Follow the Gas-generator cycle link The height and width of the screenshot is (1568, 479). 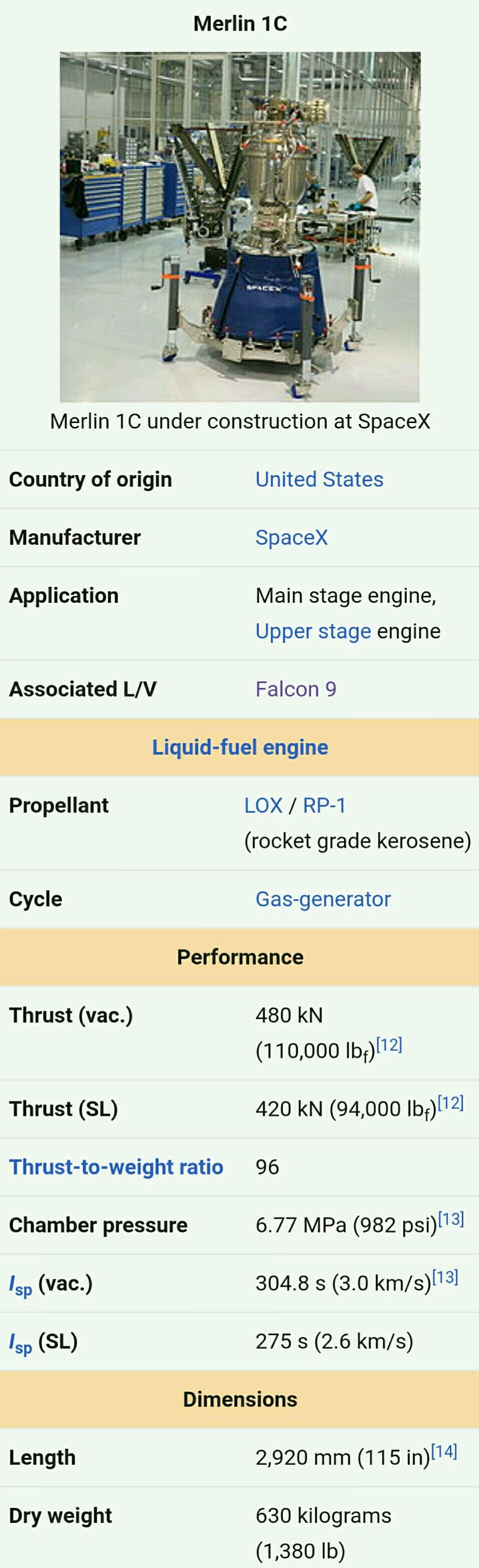point(323,899)
